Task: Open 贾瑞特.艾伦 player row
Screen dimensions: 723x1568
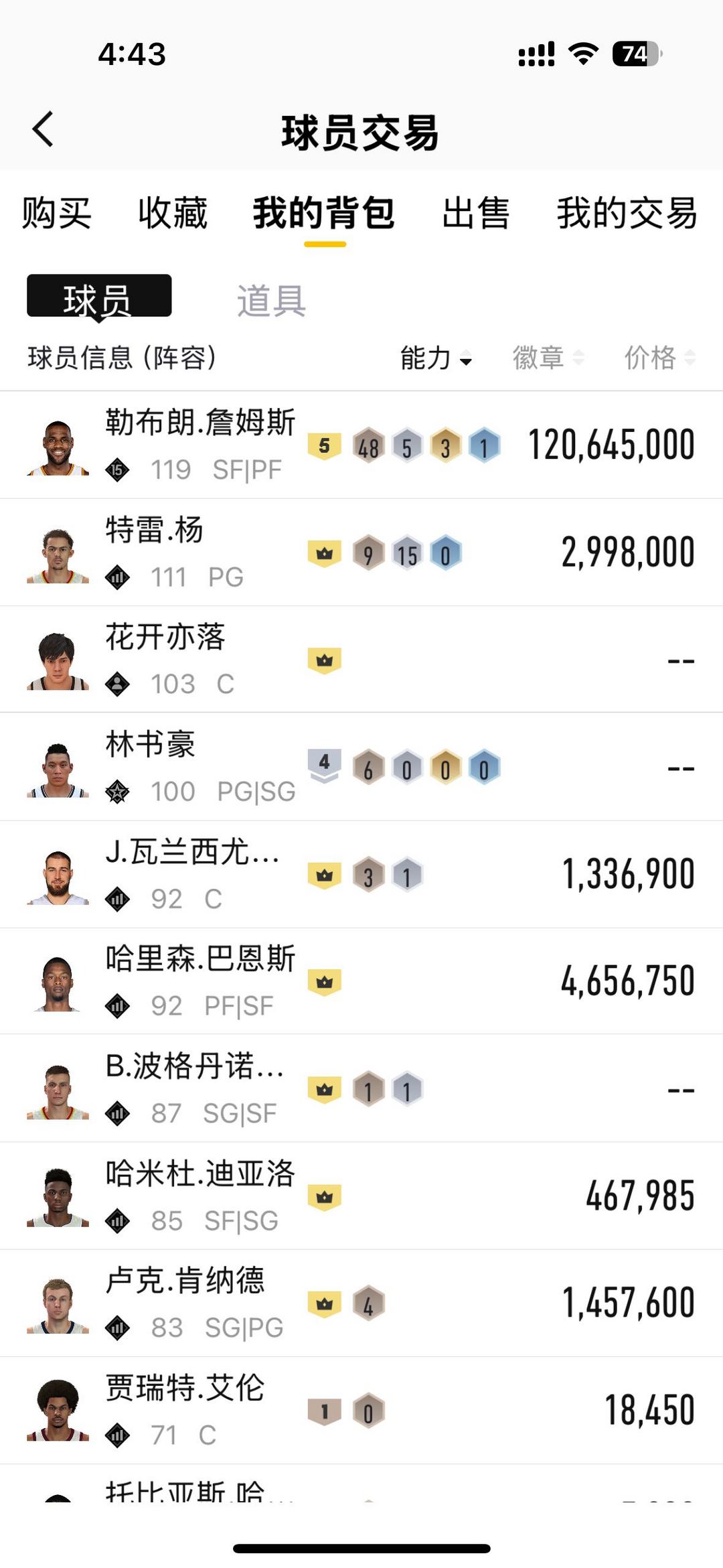Action: pyautogui.click(x=361, y=1410)
